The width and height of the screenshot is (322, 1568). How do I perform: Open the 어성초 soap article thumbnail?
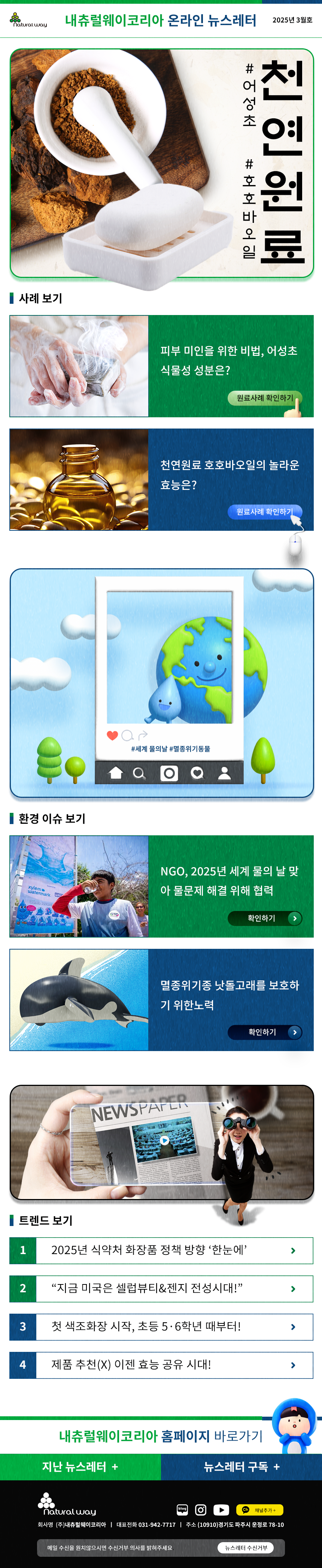79,366
